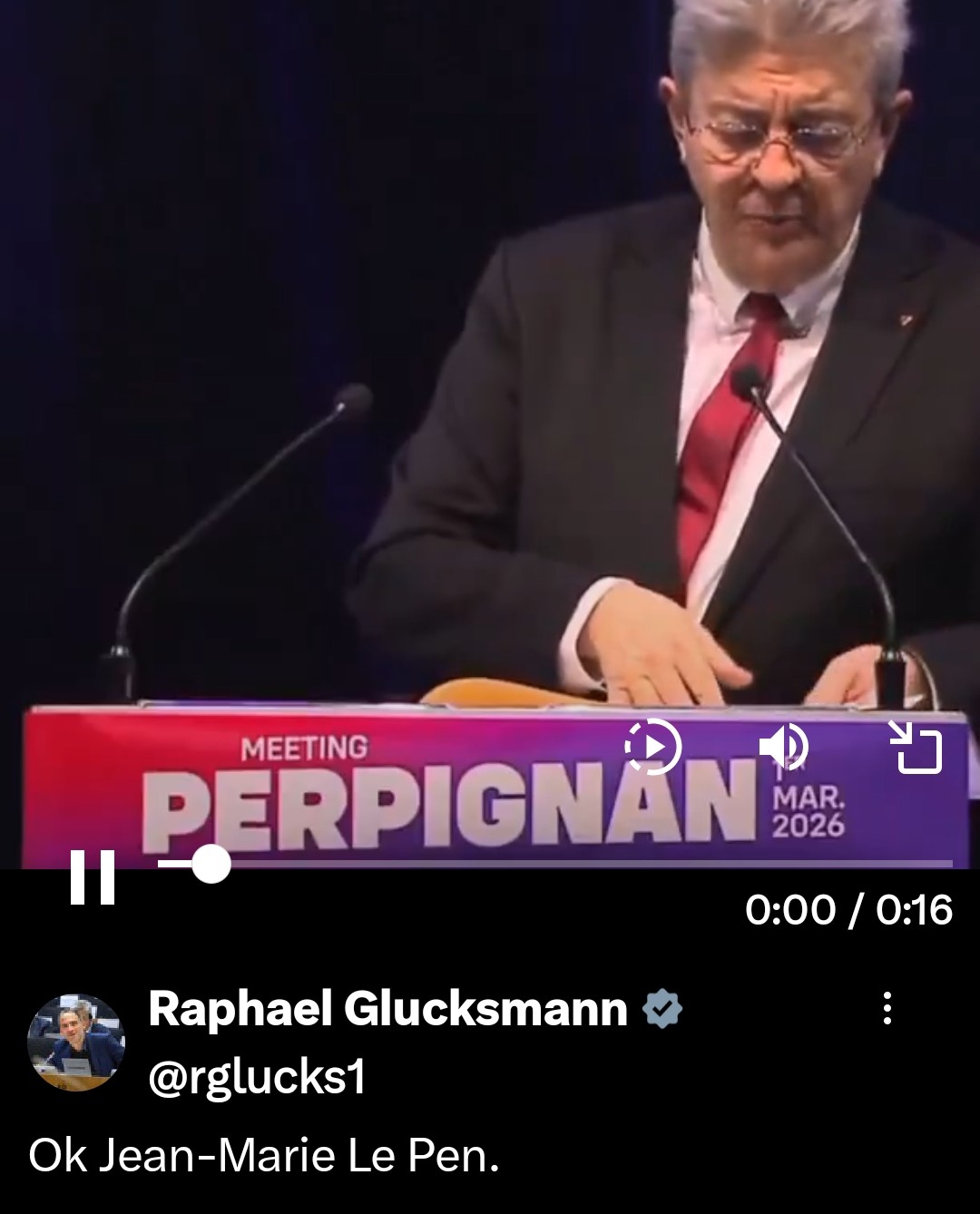Mute the video sound
The height and width of the screenshot is (1214, 980).
click(783, 747)
